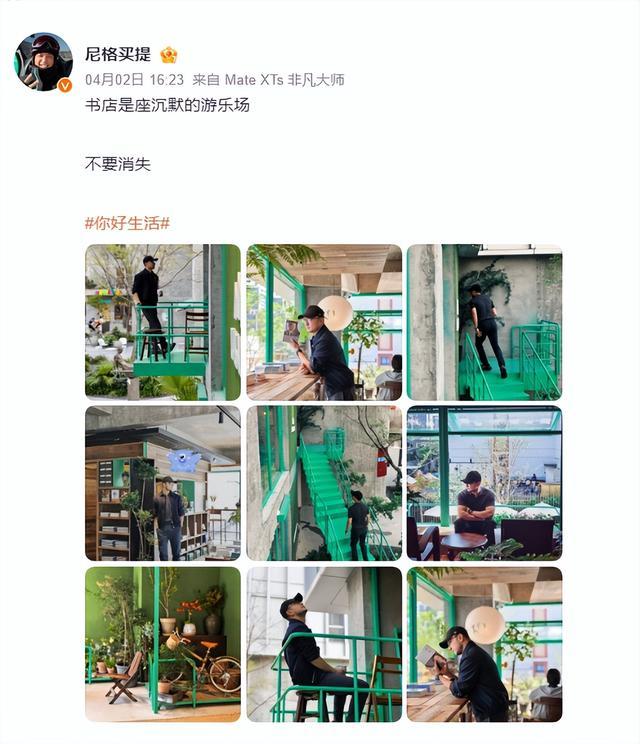Open photo of man climbing stairs by concrete pillar
The image size is (640, 744).
tap(484, 322)
